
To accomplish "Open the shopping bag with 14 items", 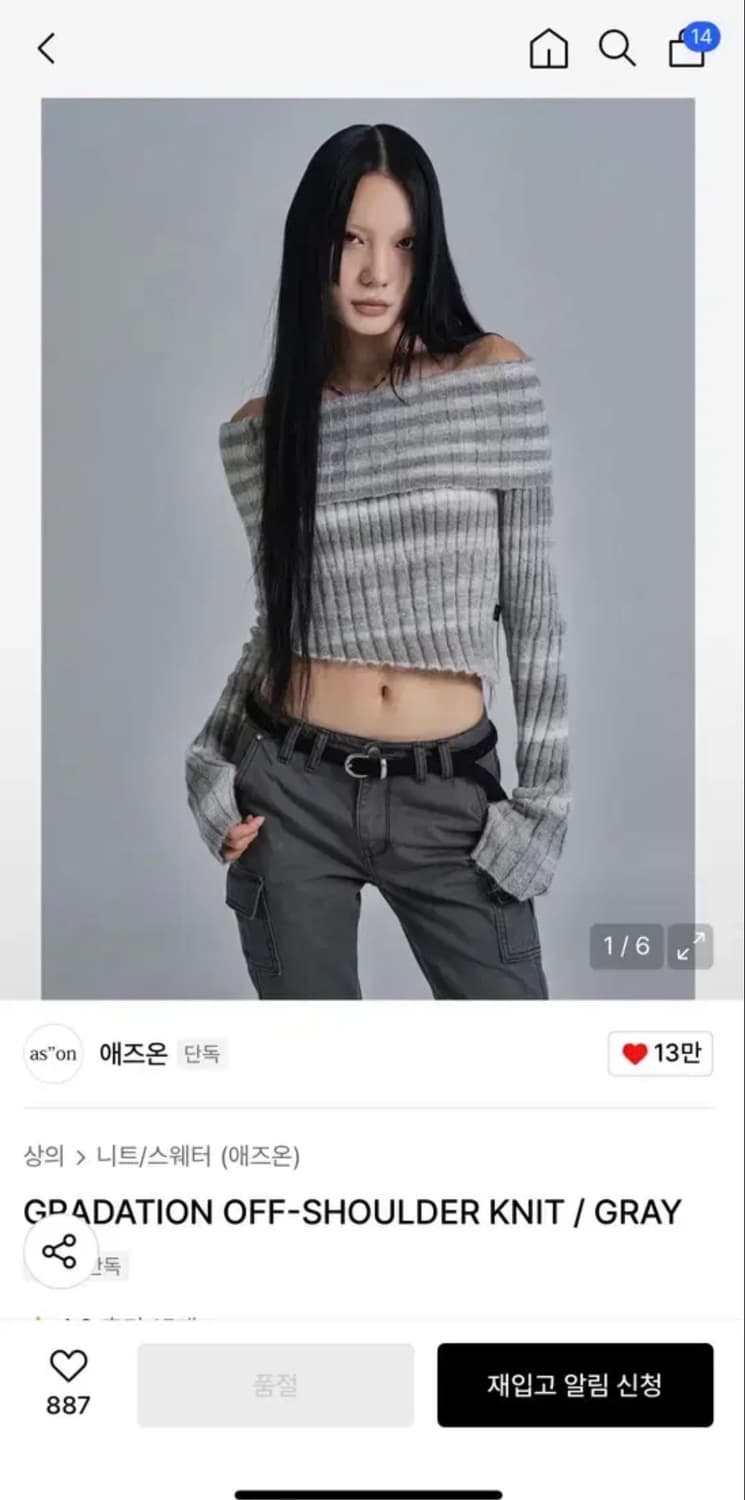I will (x=688, y=50).
